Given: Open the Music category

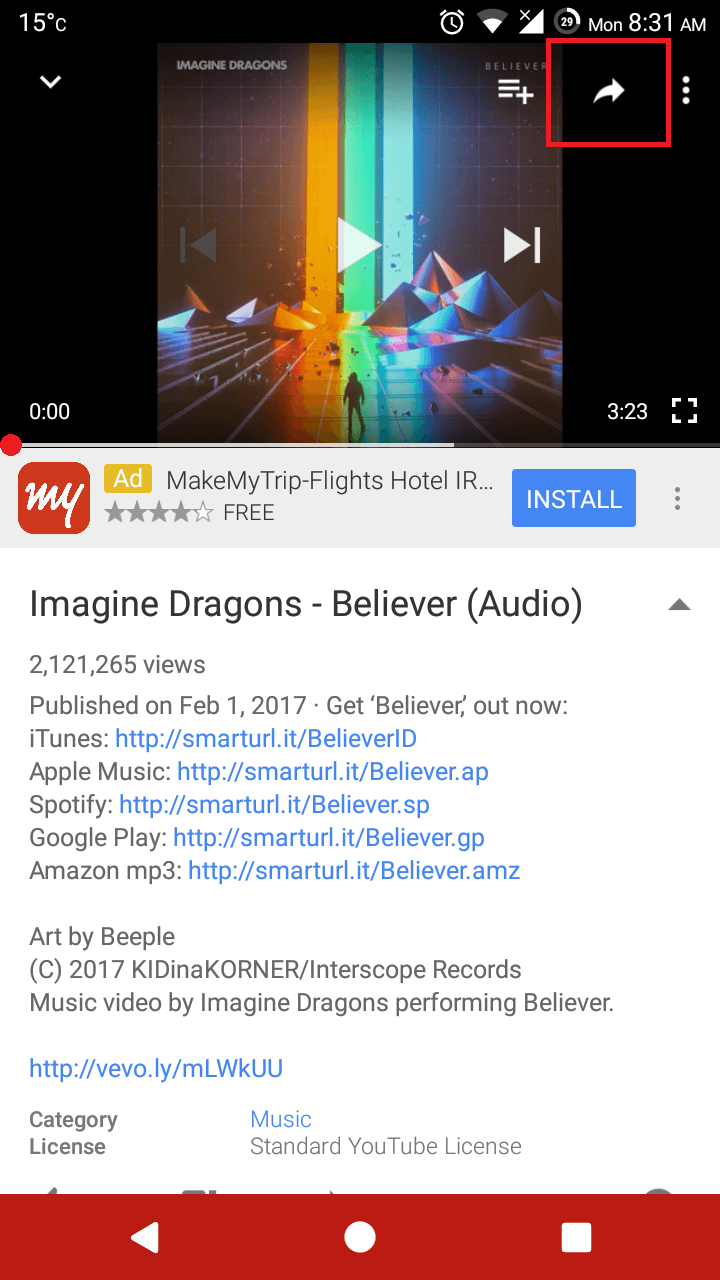Looking at the screenshot, I should pyautogui.click(x=281, y=1119).
